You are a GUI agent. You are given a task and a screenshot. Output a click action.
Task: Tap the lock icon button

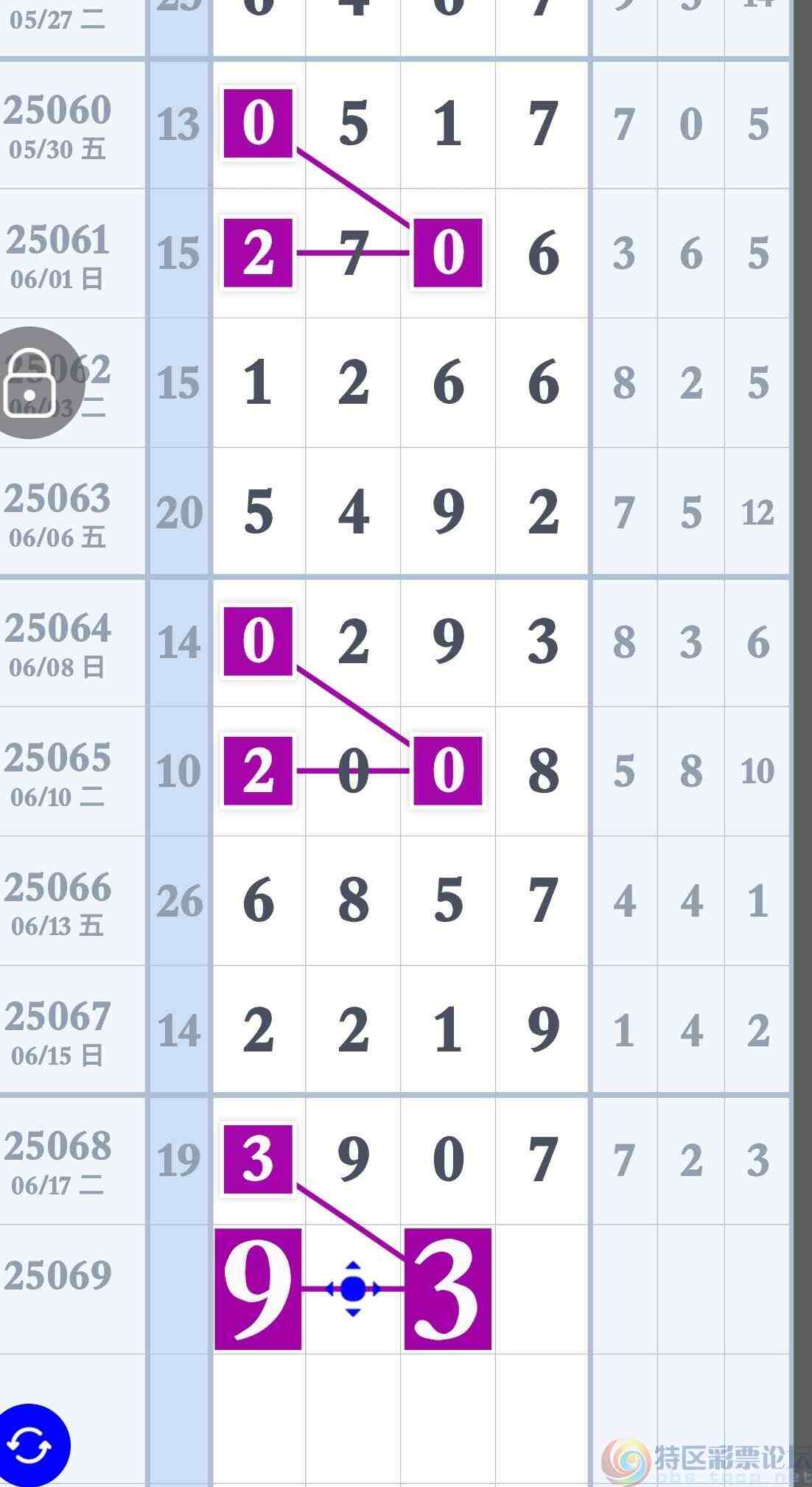click(x=31, y=383)
